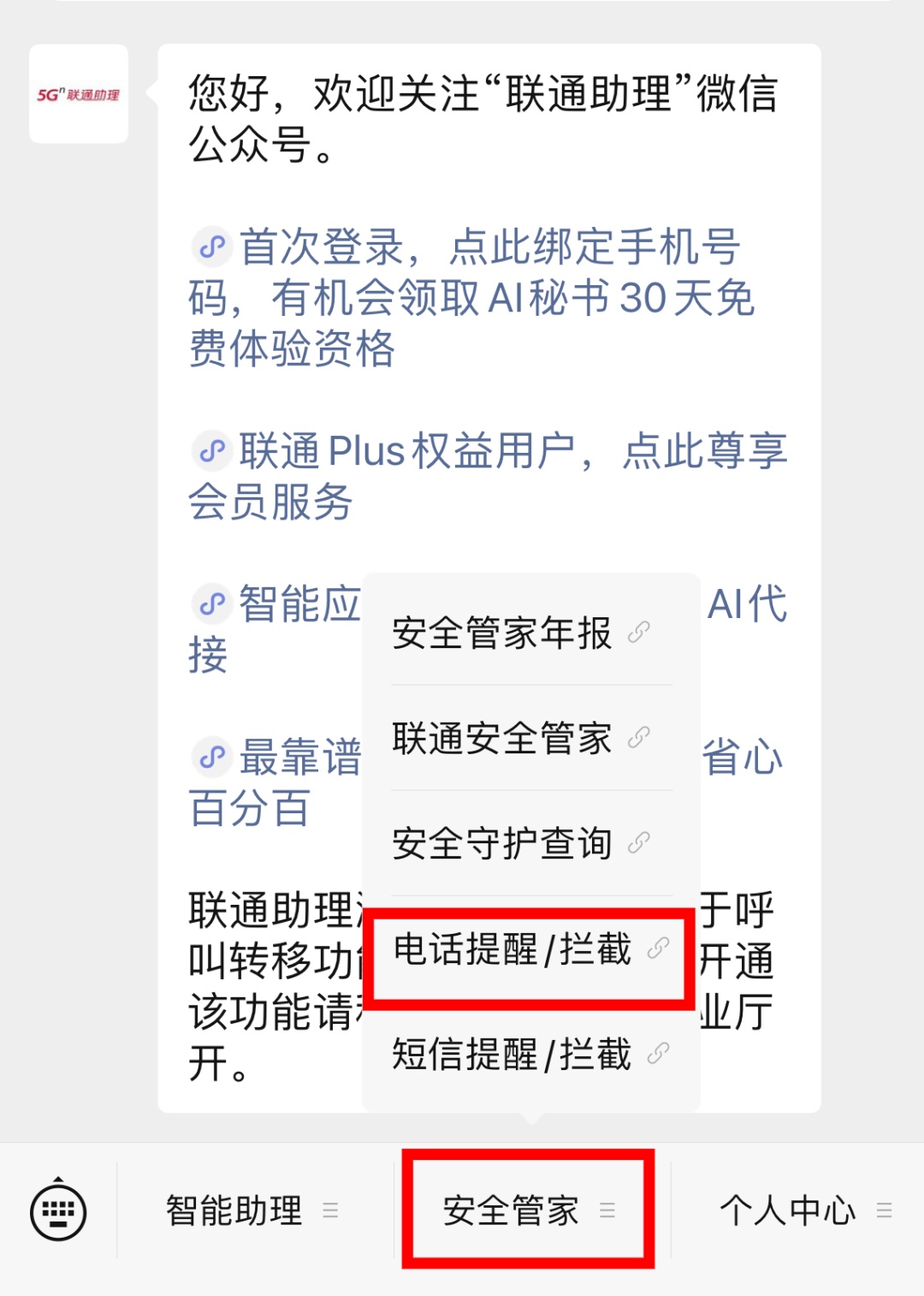Viewport: 924px width, 1296px height.
Task: Open the 安全管家 submenu indicator
Action: pyautogui.click(x=608, y=1211)
